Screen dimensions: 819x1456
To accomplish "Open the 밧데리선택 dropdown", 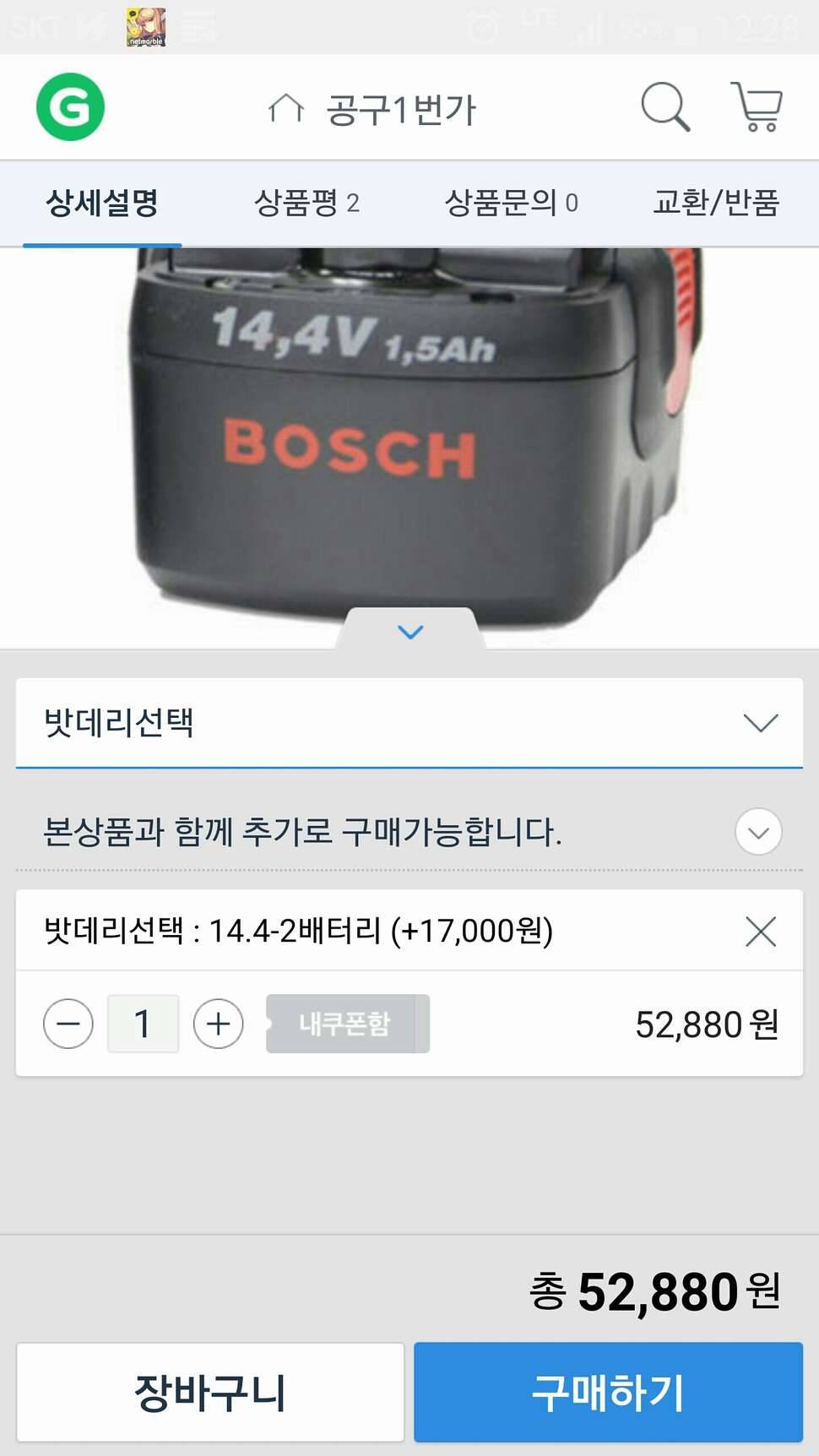I will click(409, 723).
